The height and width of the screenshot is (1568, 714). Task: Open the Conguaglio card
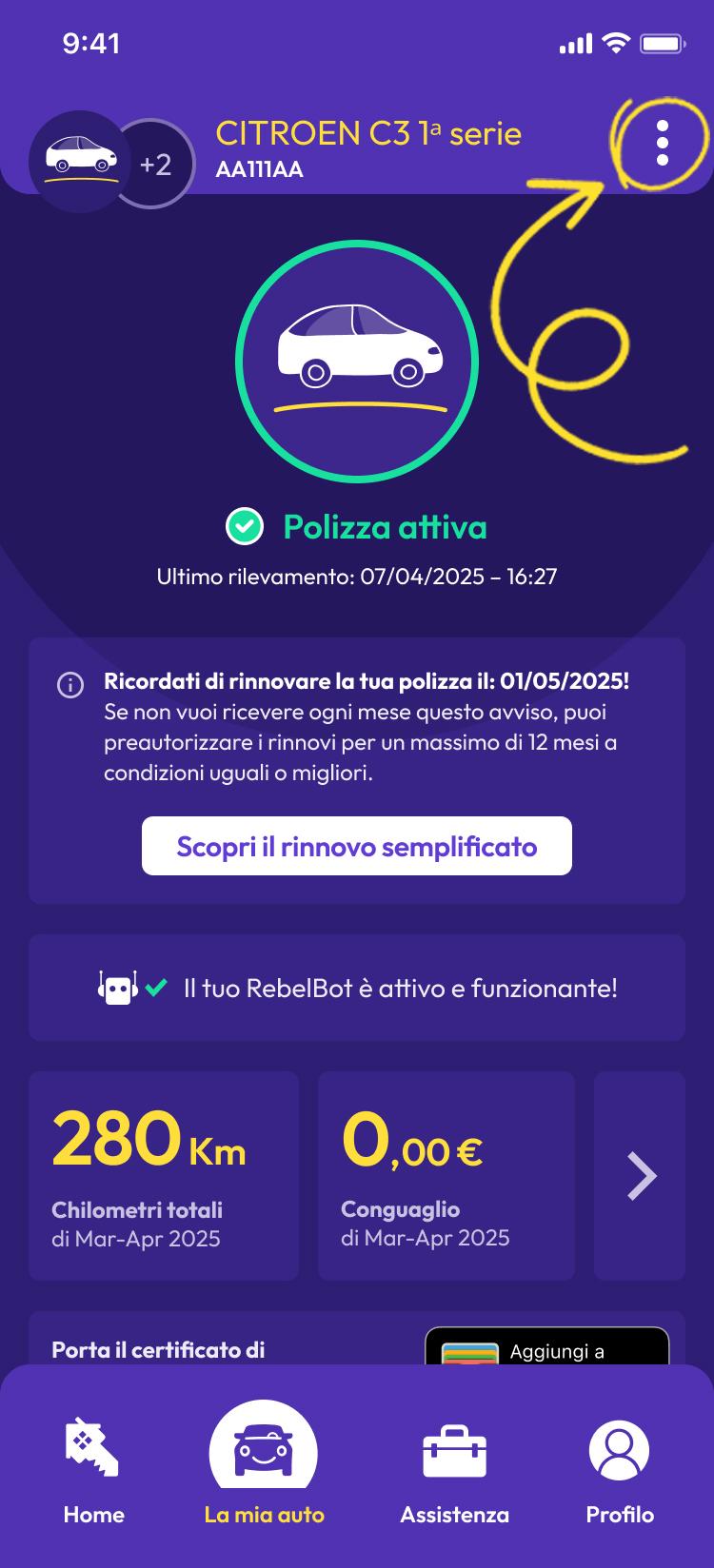[446, 1175]
